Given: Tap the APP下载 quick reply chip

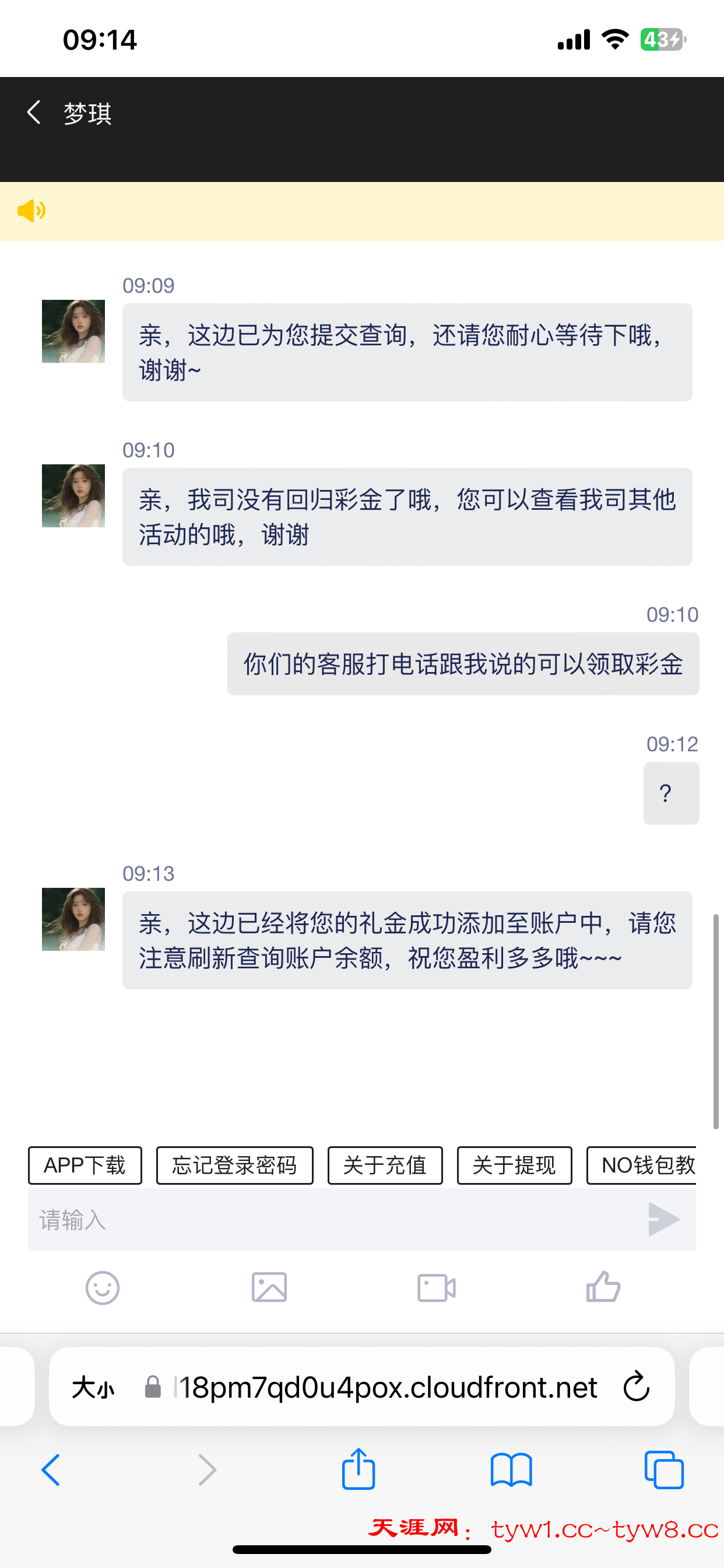Looking at the screenshot, I should pyautogui.click(x=85, y=1165).
